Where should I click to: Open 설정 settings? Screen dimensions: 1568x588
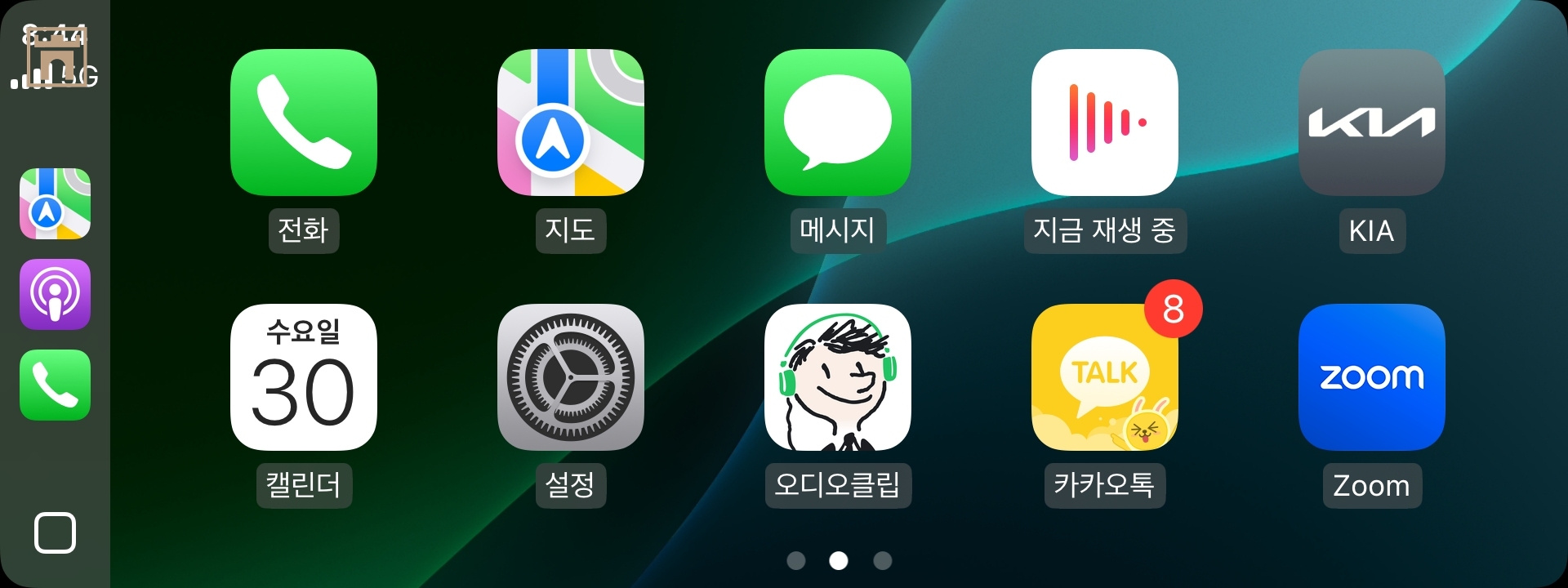pos(570,377)
